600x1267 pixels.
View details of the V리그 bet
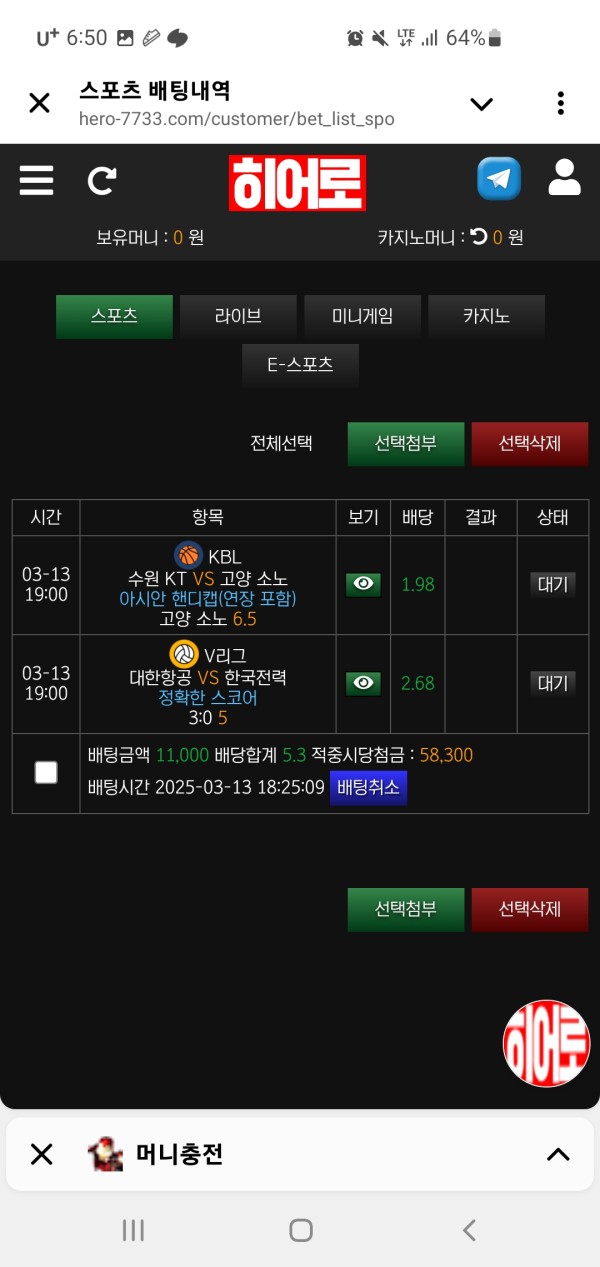363,683
